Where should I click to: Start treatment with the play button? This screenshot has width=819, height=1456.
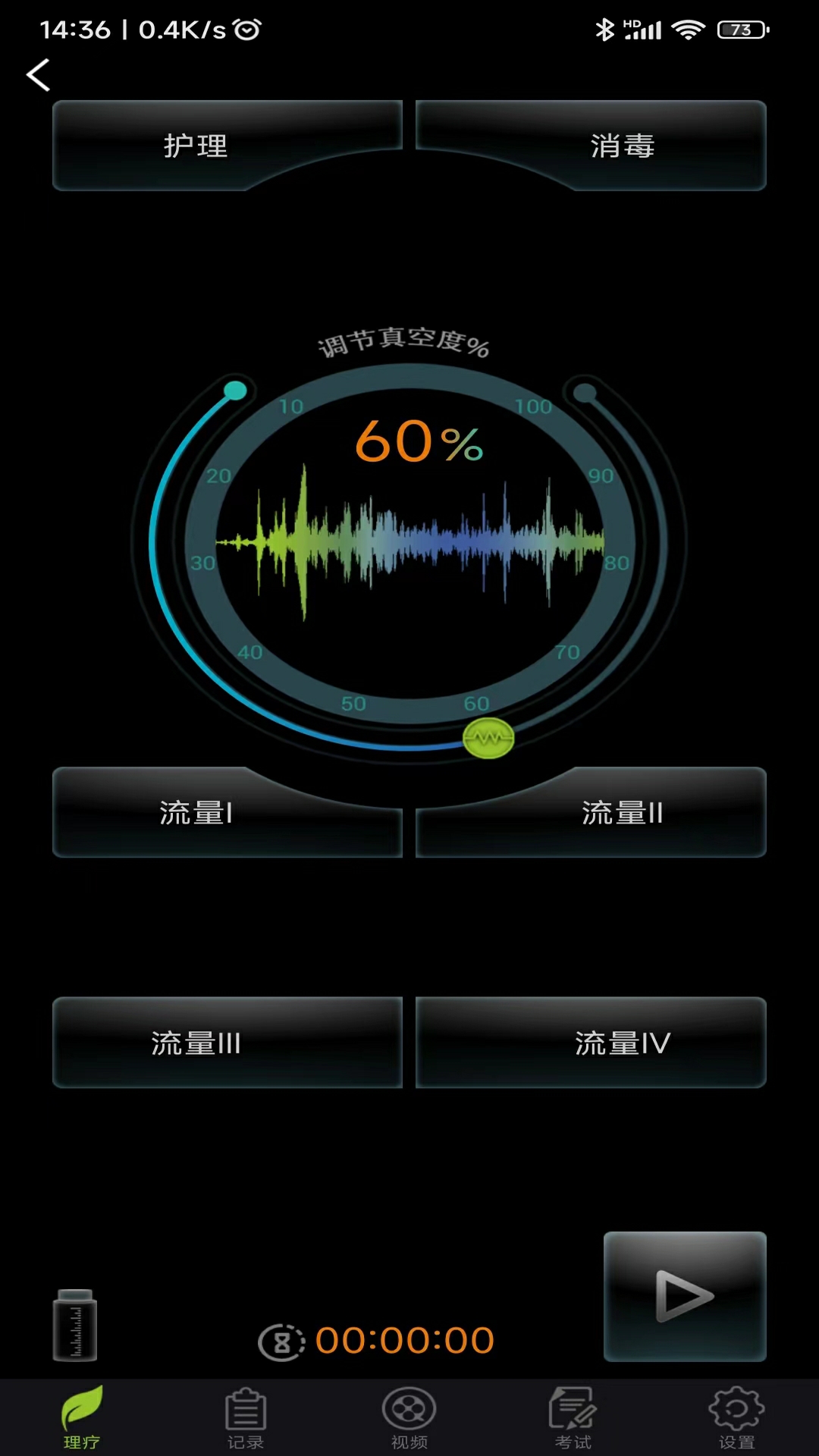coord(684,1296)
